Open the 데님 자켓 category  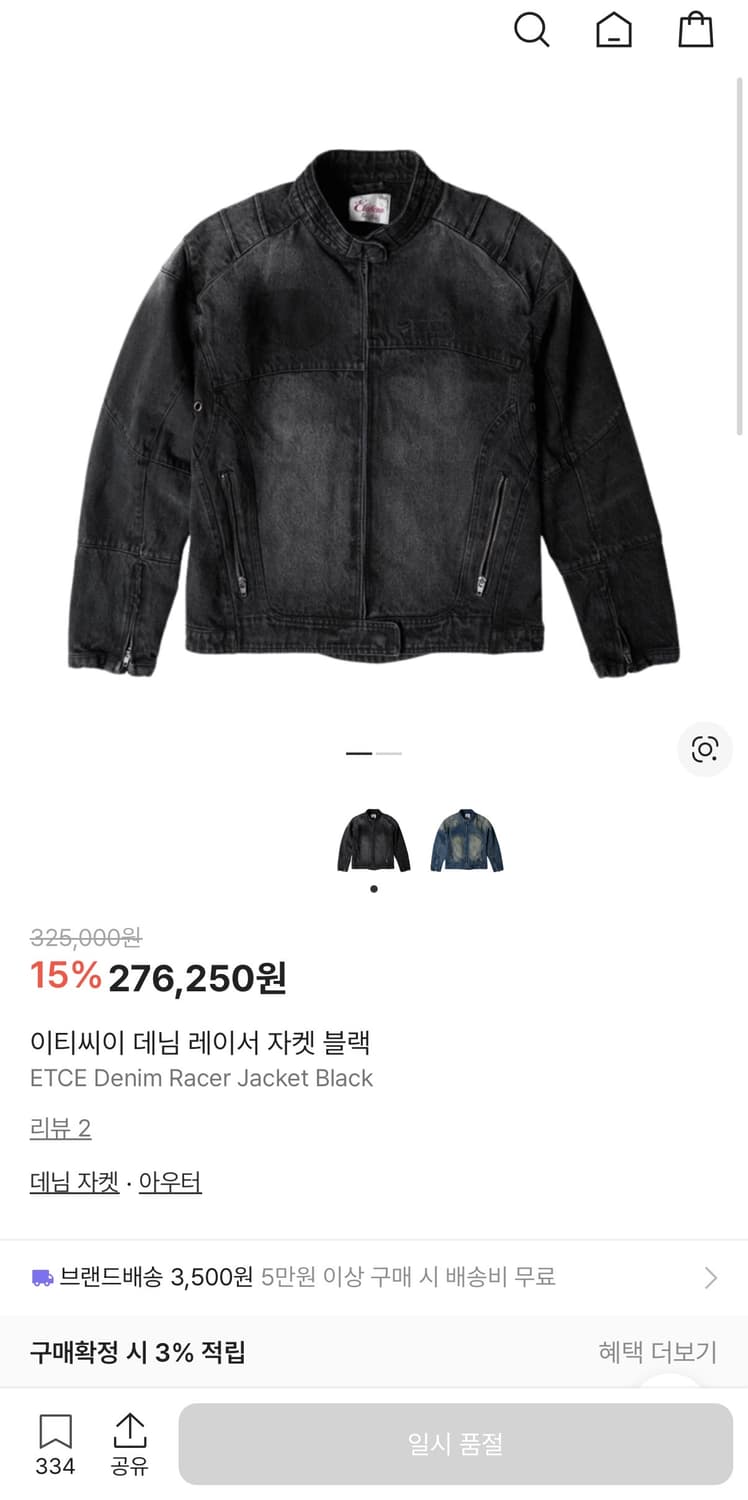click(74, 1182)
